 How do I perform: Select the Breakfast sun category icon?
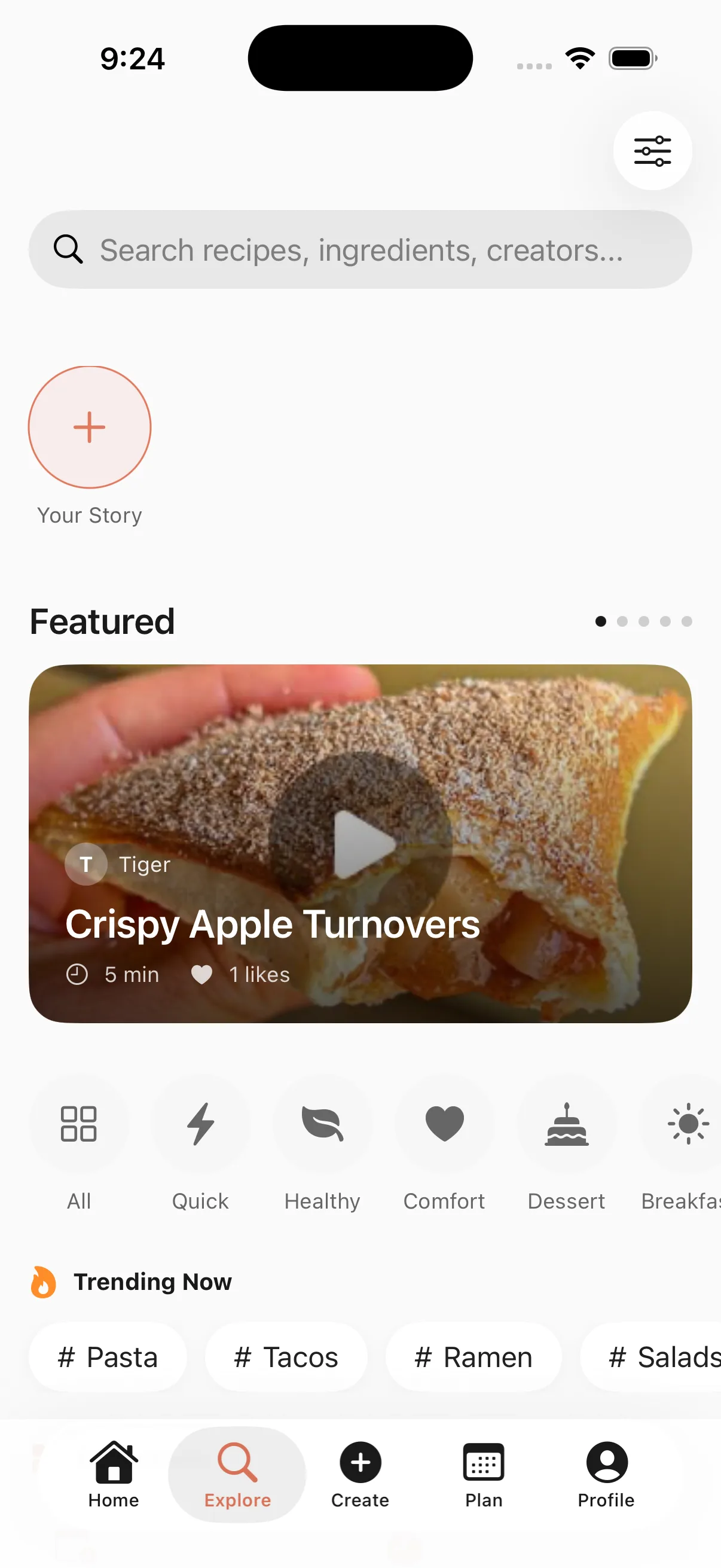coord(688,1123)
